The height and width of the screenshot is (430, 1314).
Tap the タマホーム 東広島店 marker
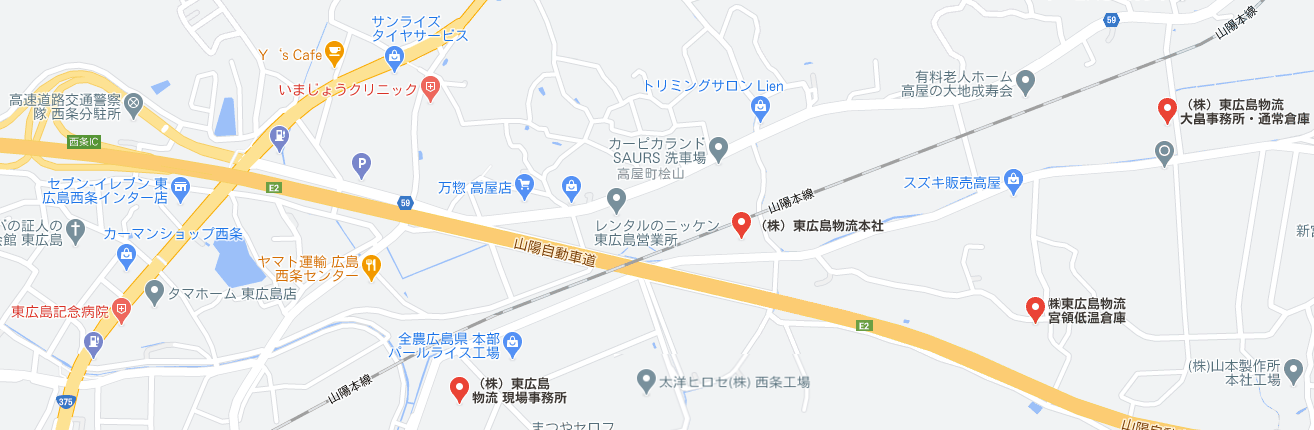point(154,293)
